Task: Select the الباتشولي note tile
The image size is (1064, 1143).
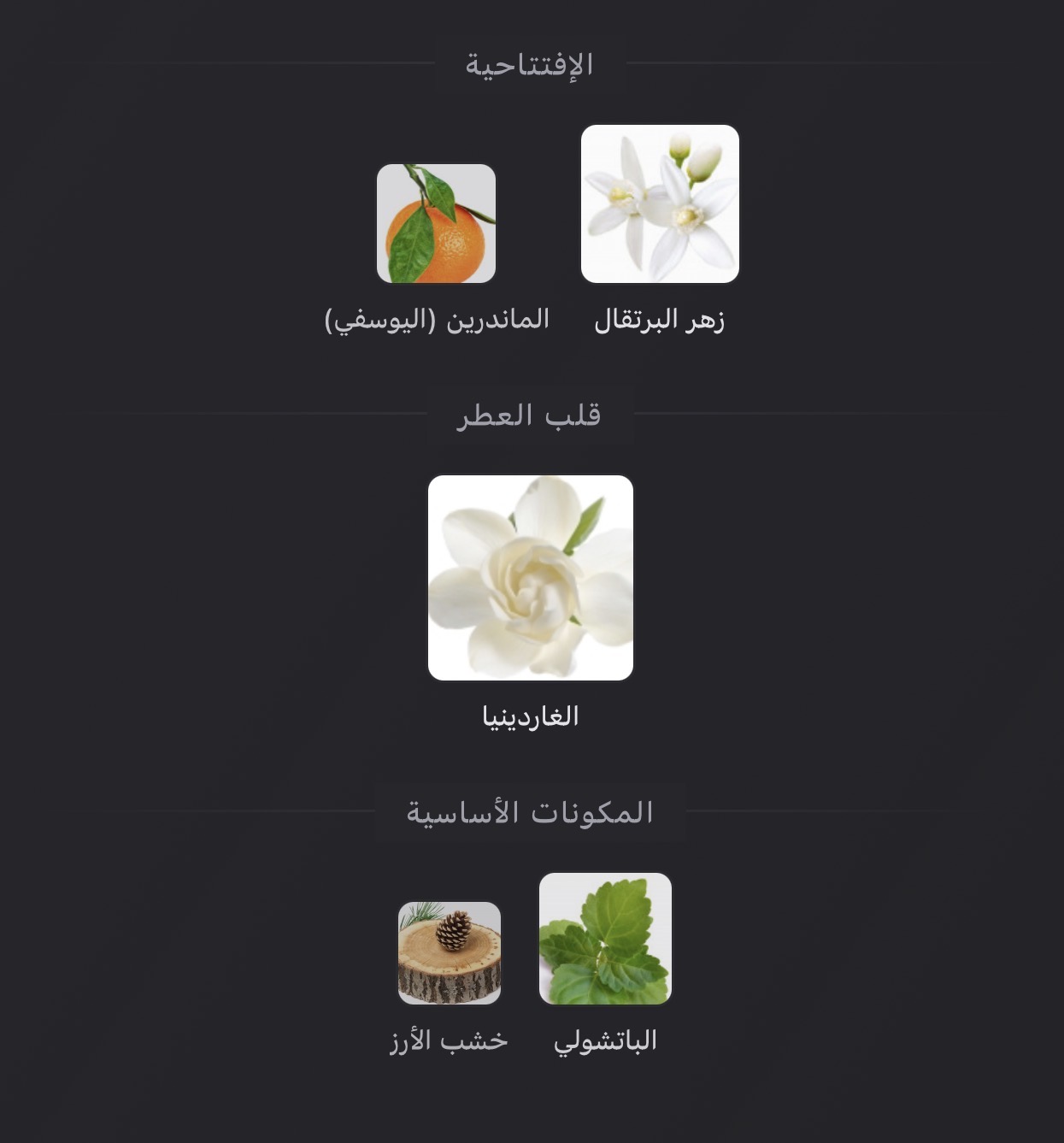Action: pyautogui.click(x=605, y=939)
